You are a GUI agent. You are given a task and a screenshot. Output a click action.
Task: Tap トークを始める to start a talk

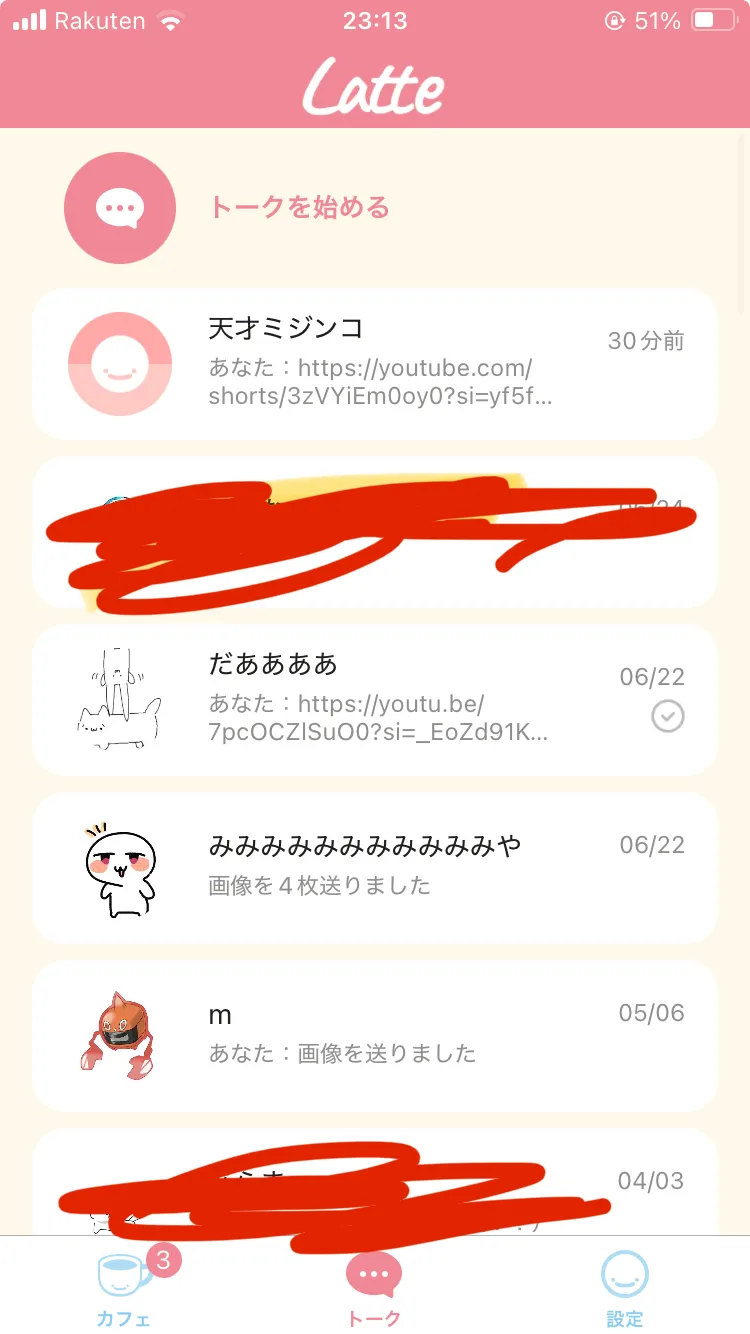tap(298, 208)
